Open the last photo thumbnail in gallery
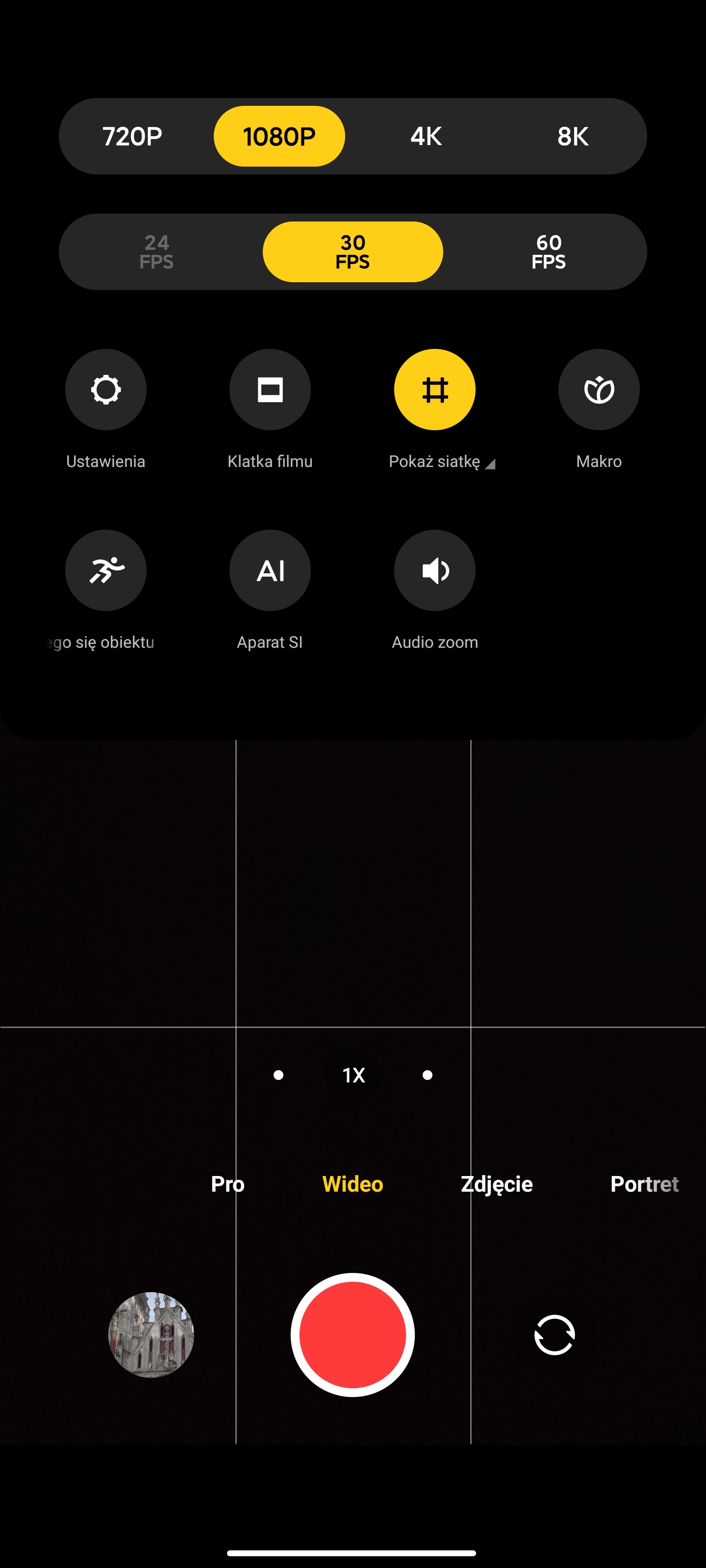This screenshot has width=706, height=1568. pyautogui.click(x=151, y=1335)
